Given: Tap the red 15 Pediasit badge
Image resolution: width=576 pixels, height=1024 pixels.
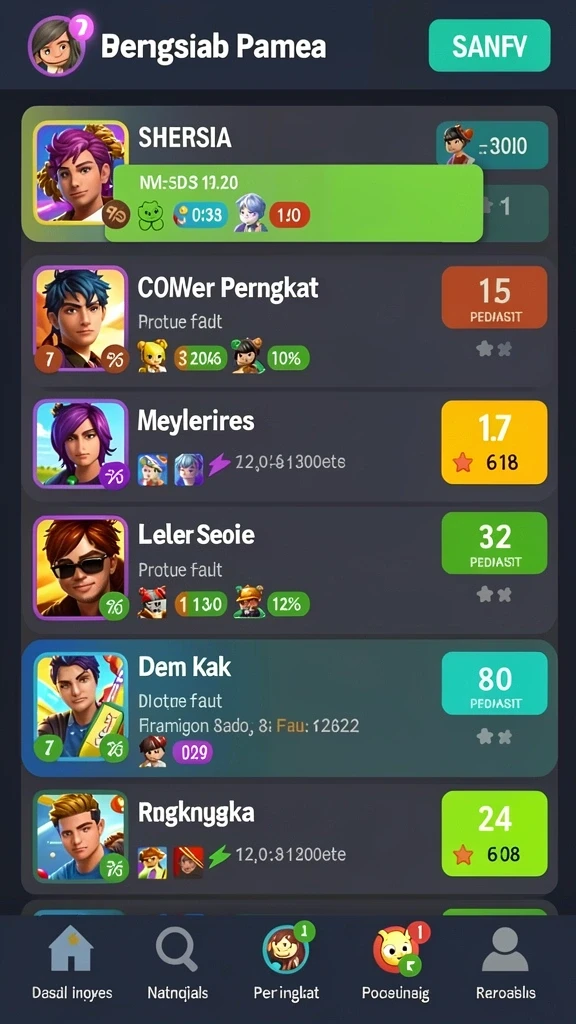Looking at the screenshot, I should 494,297.
